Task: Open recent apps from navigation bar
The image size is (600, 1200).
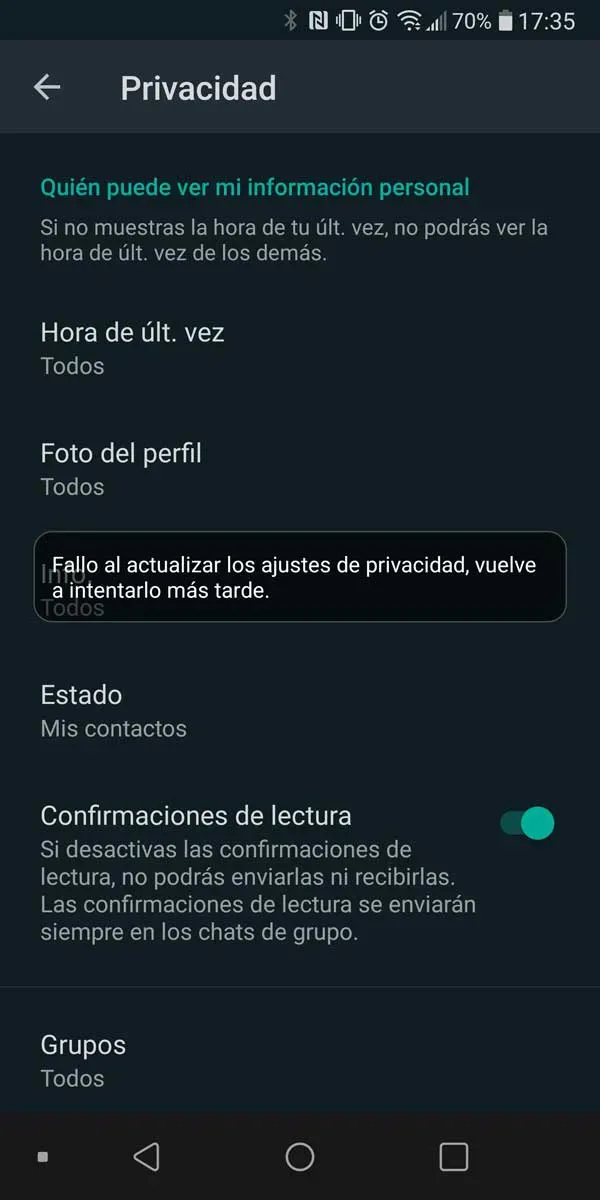Action: (454, 1157)
